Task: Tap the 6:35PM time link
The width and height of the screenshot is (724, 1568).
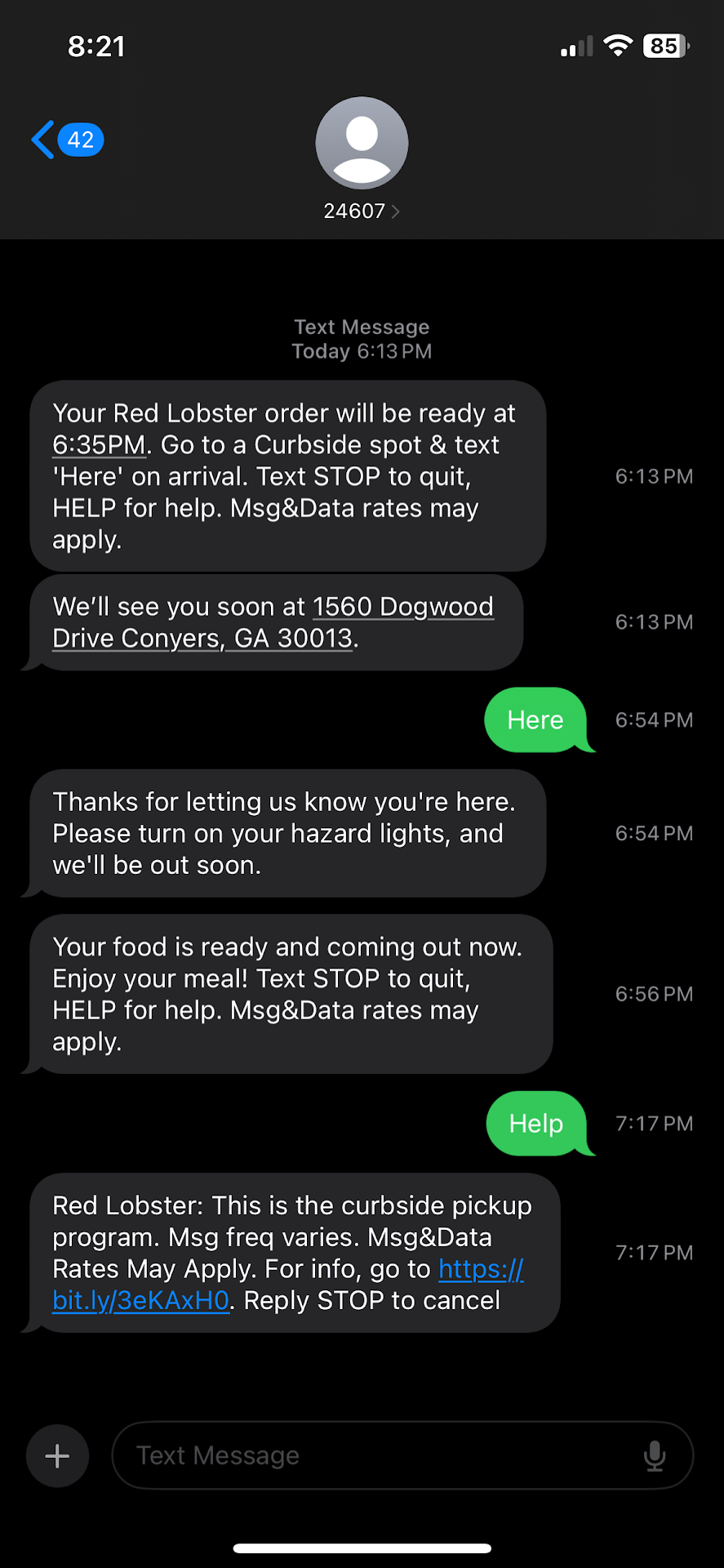Action: [x=99, y=445]
